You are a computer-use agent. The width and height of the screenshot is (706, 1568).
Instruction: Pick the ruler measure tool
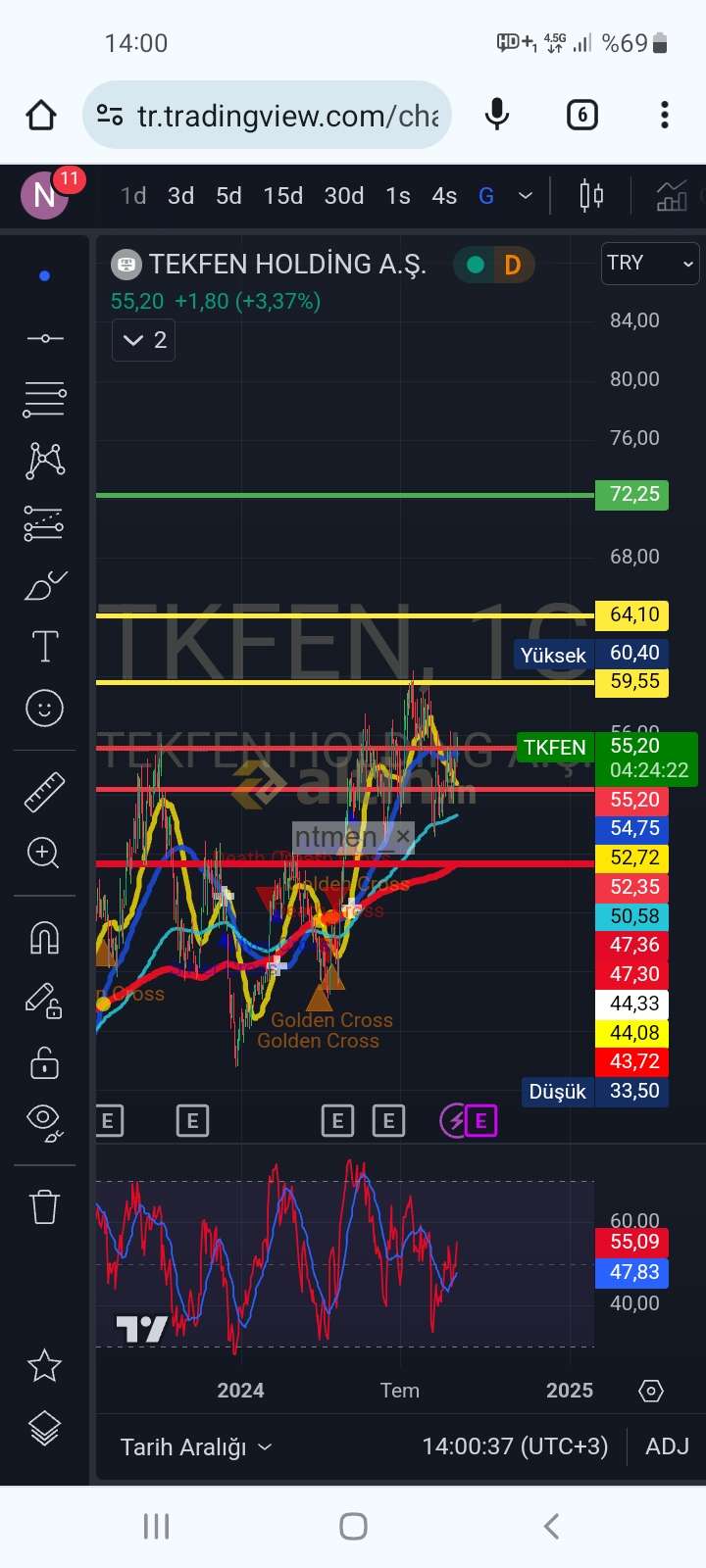pyautogui.click(x=45, y=792)
